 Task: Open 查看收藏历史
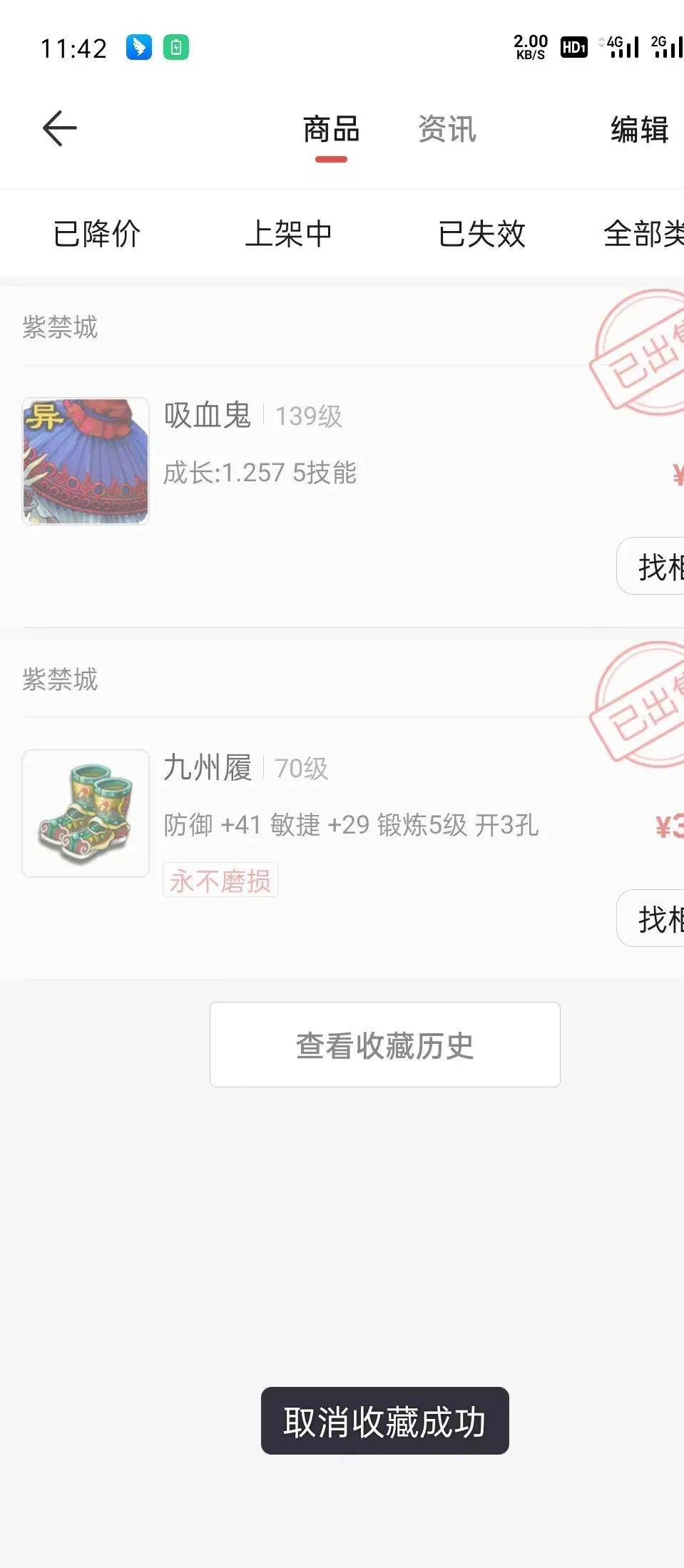coord(384,1045)
